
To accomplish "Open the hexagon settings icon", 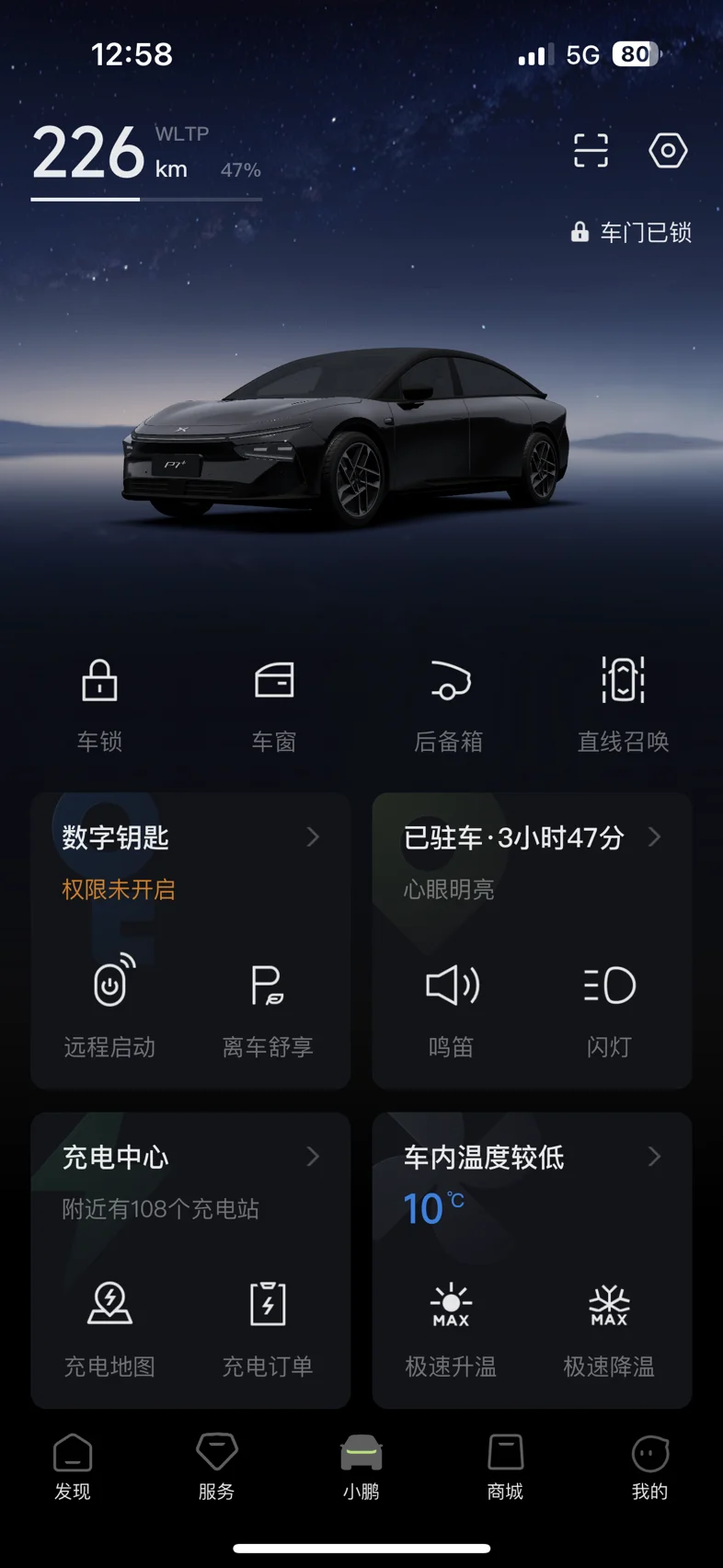I will [x=668, y=150].
